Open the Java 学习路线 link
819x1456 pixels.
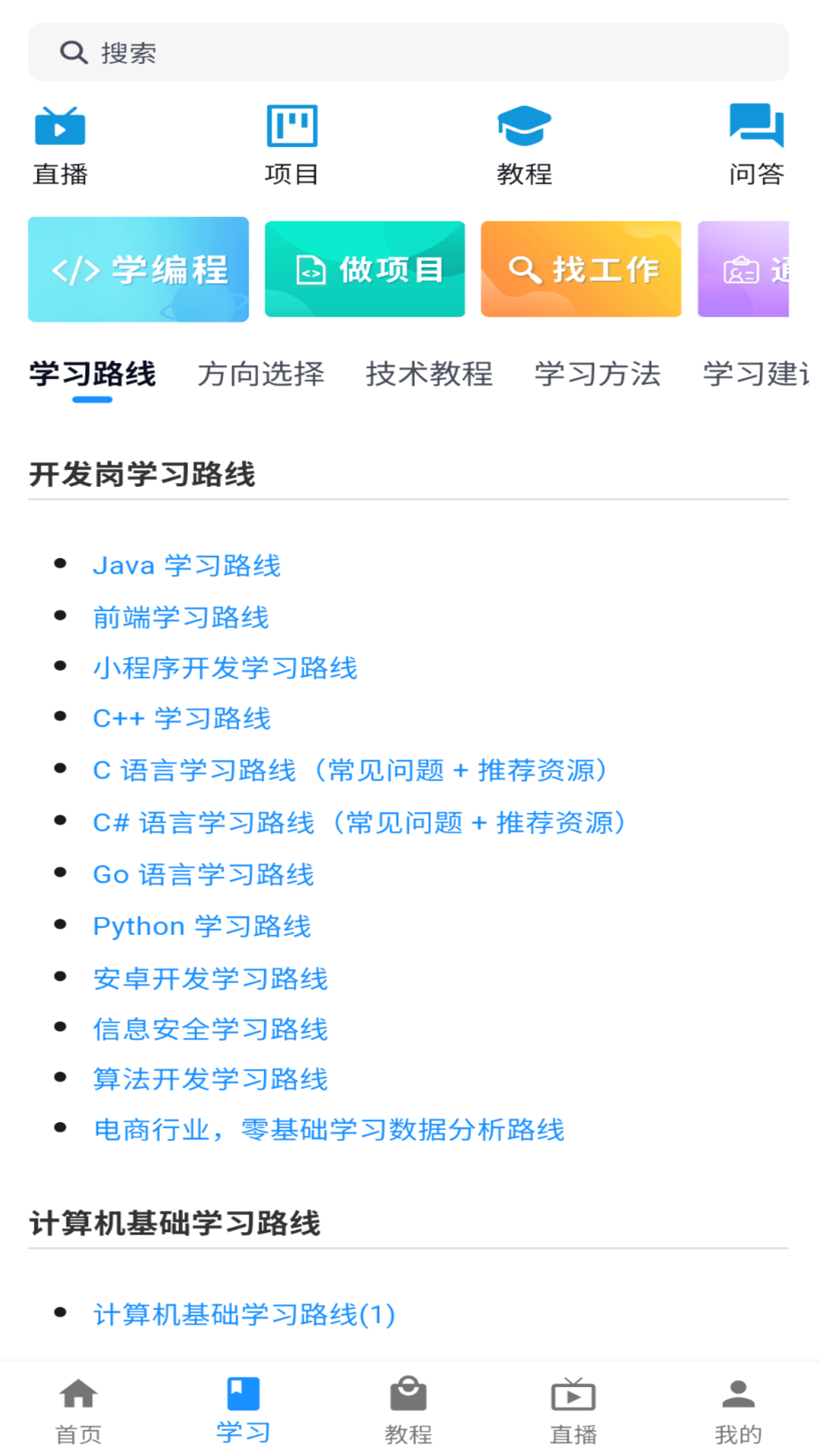[187, 566]
